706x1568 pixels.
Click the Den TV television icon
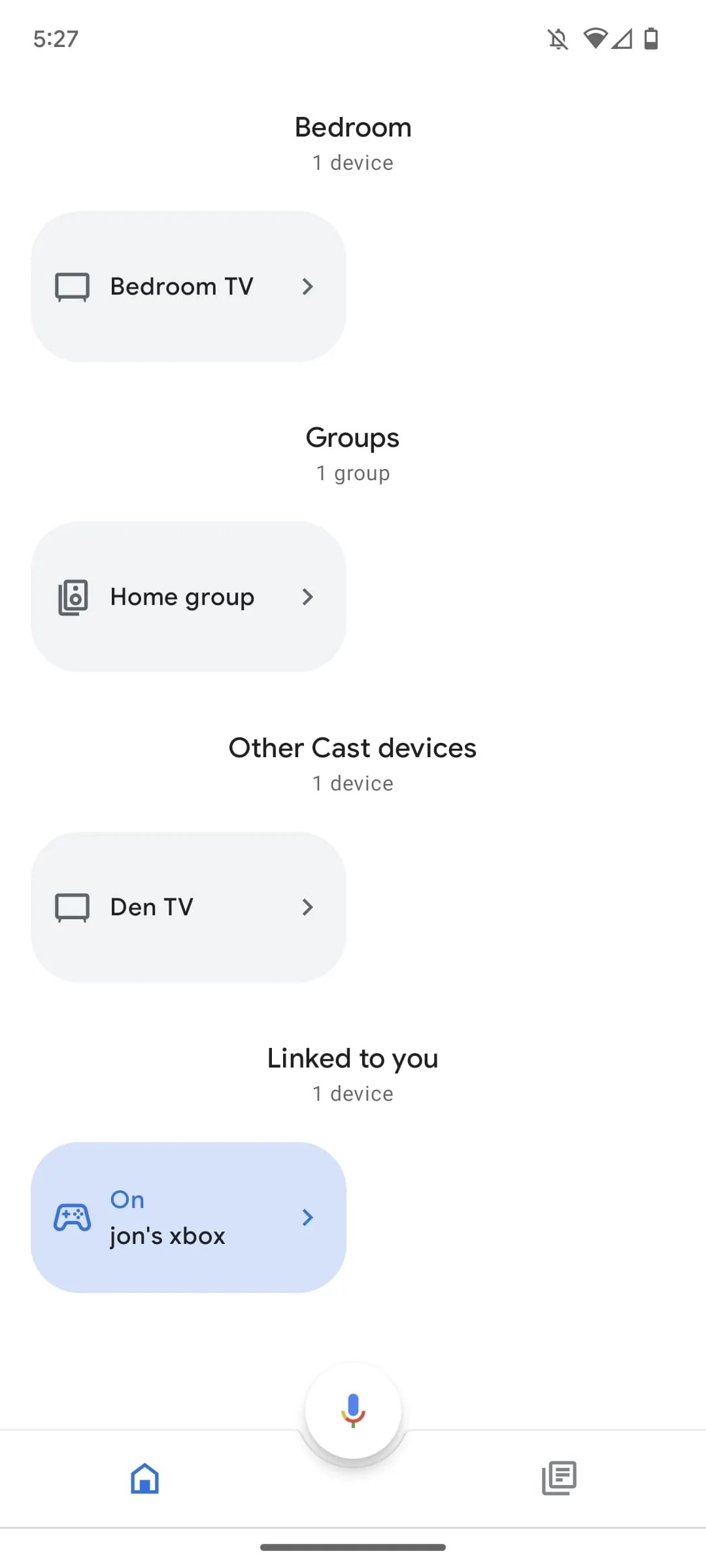(x=72, y=906)
